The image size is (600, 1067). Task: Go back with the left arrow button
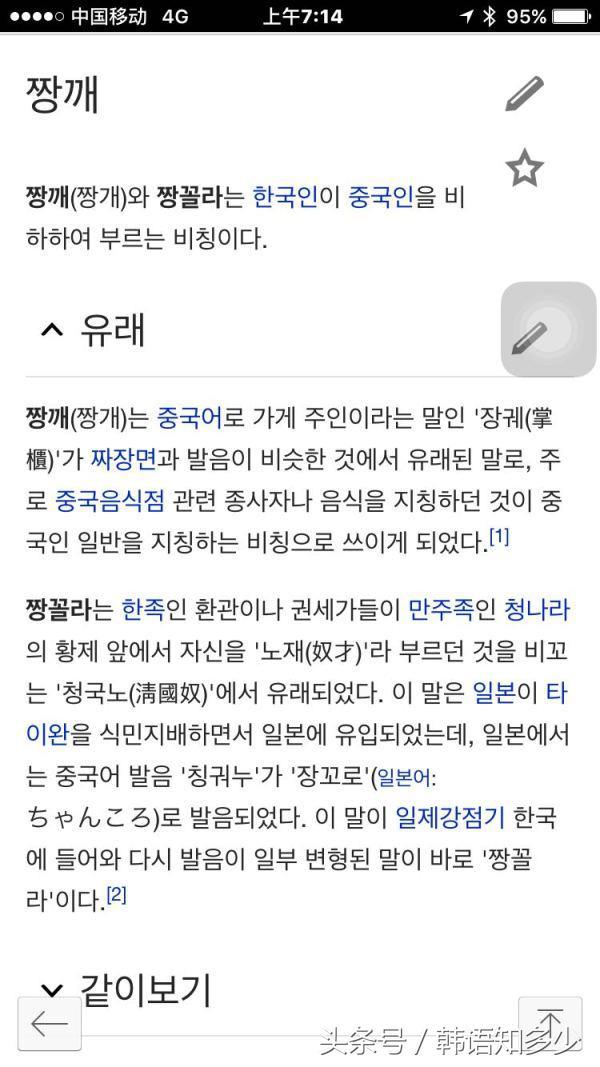pyautogui.click(x=49, y=1023)
